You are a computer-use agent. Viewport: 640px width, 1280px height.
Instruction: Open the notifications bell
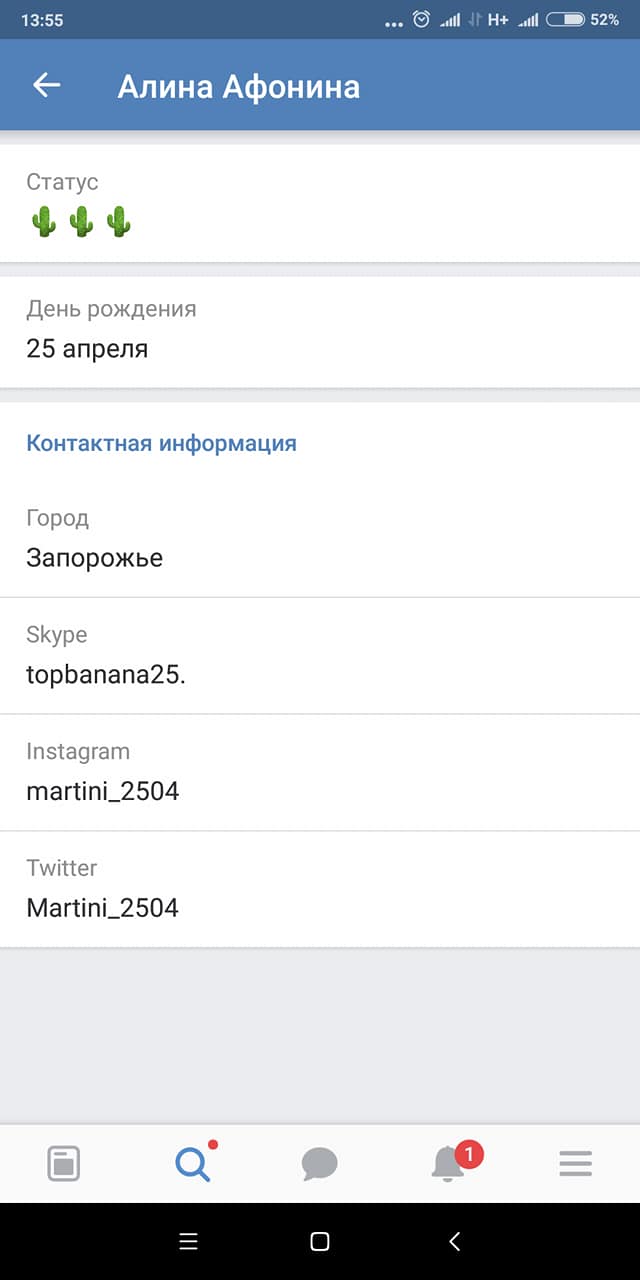(448, 1163)
